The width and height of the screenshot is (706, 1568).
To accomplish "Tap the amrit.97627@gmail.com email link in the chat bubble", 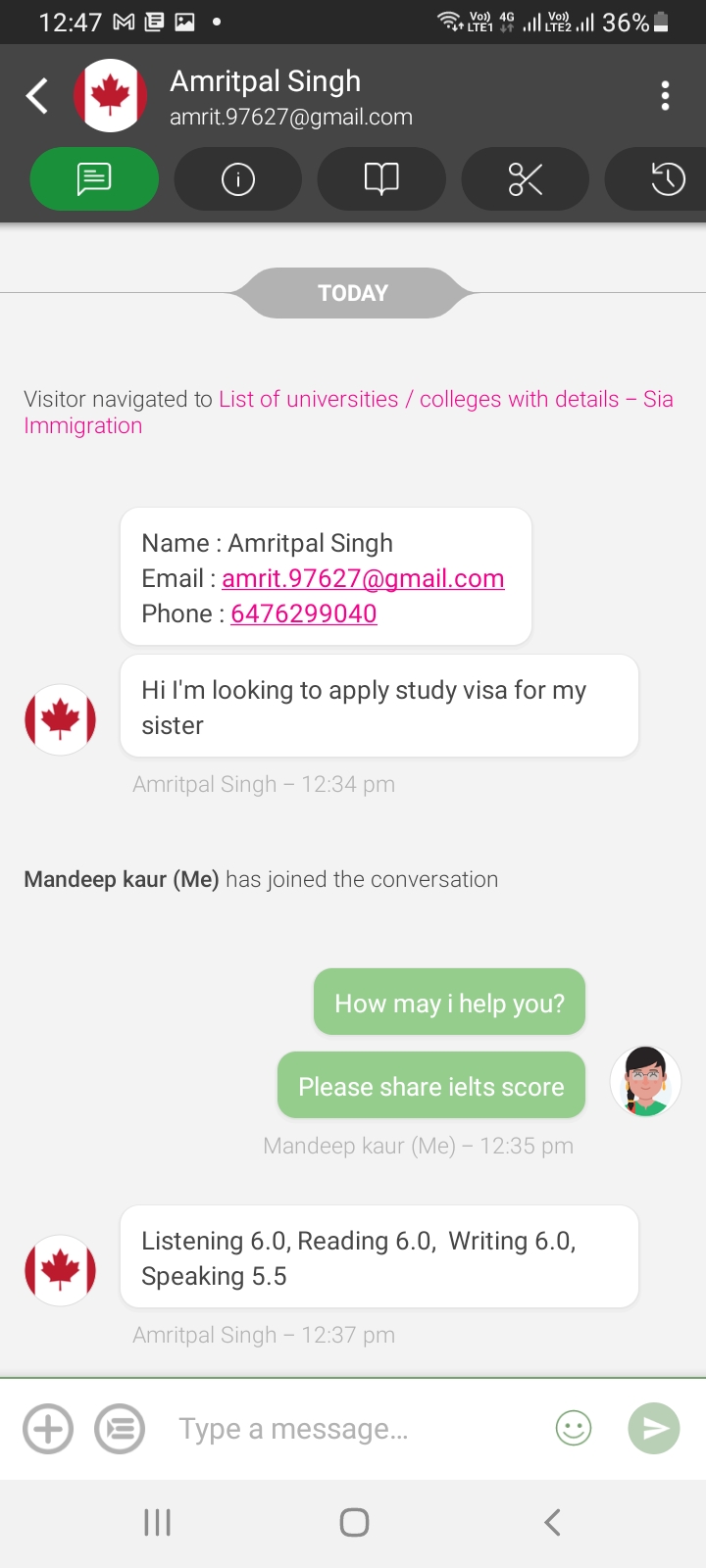I will [363, 578].
